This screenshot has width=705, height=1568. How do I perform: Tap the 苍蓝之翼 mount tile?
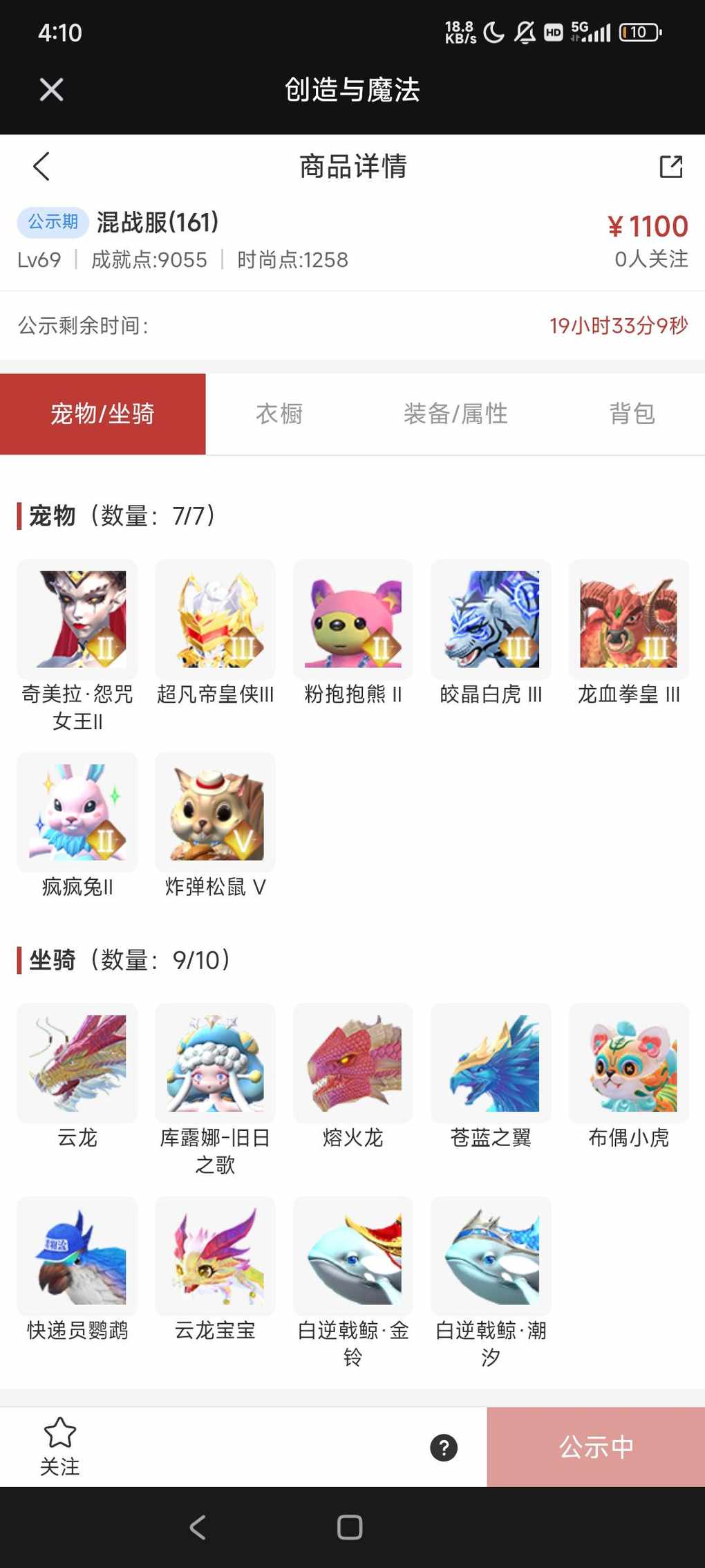[x=491, y=1063]
